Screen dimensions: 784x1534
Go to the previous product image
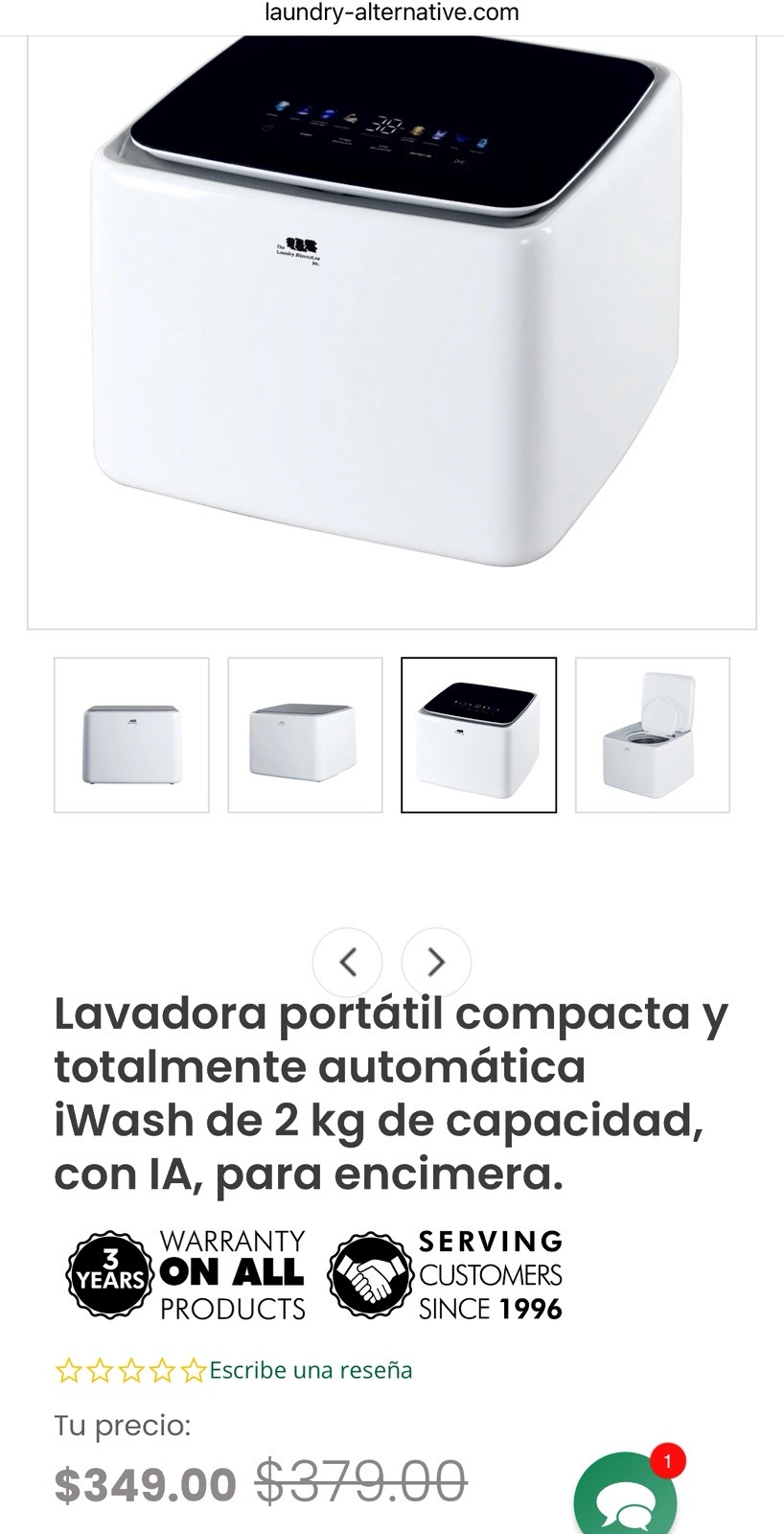(348, 962)
